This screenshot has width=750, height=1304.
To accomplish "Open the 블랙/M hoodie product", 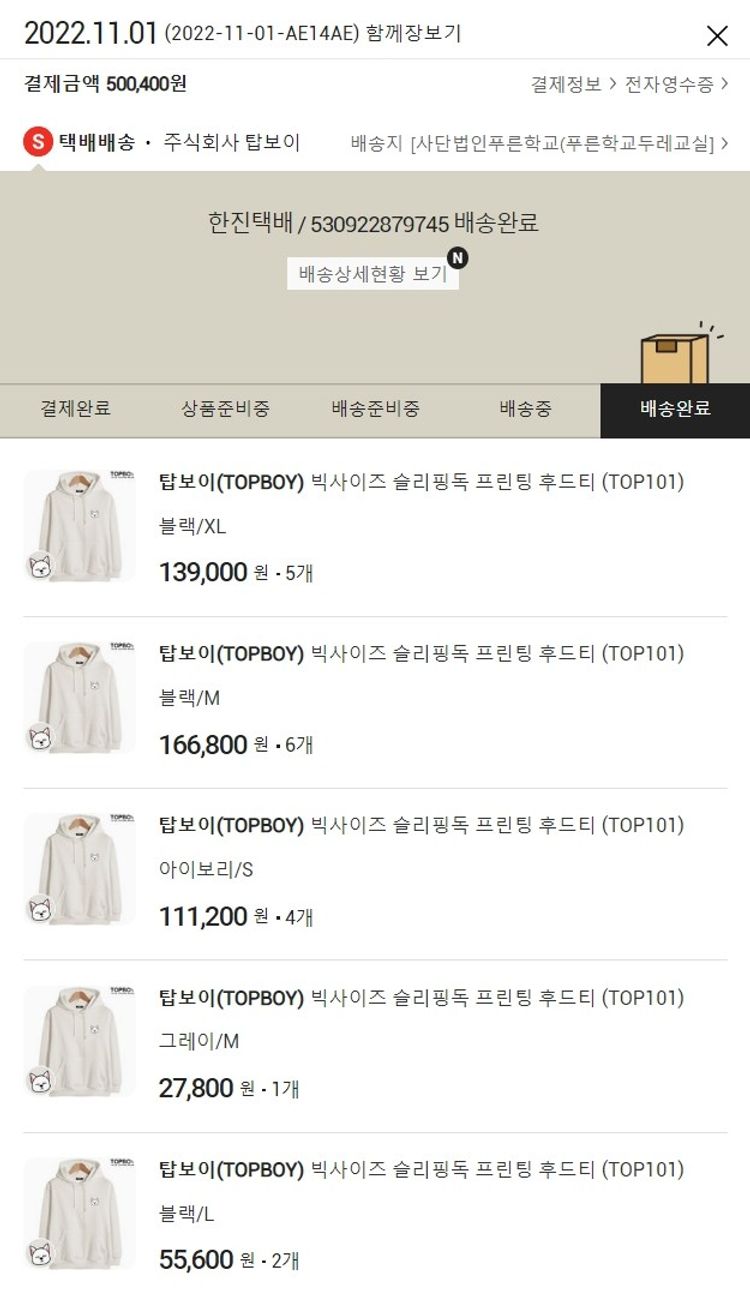I will click(421, 654).
